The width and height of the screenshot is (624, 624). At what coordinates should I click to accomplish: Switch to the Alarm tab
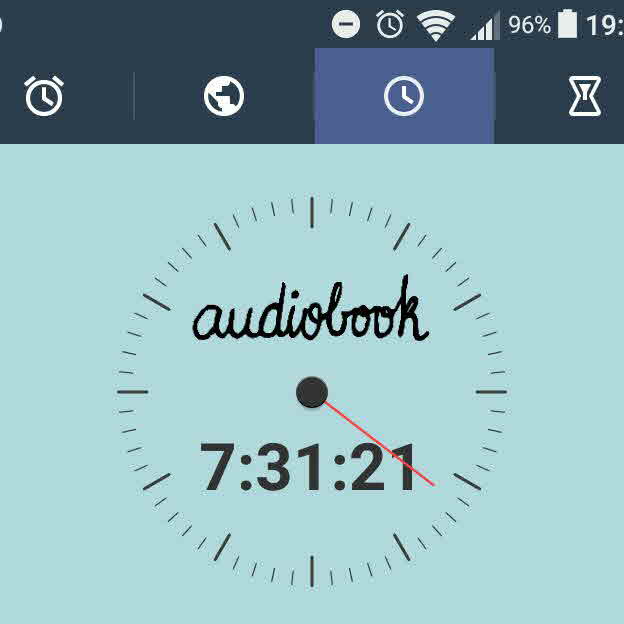coord(44,97)
